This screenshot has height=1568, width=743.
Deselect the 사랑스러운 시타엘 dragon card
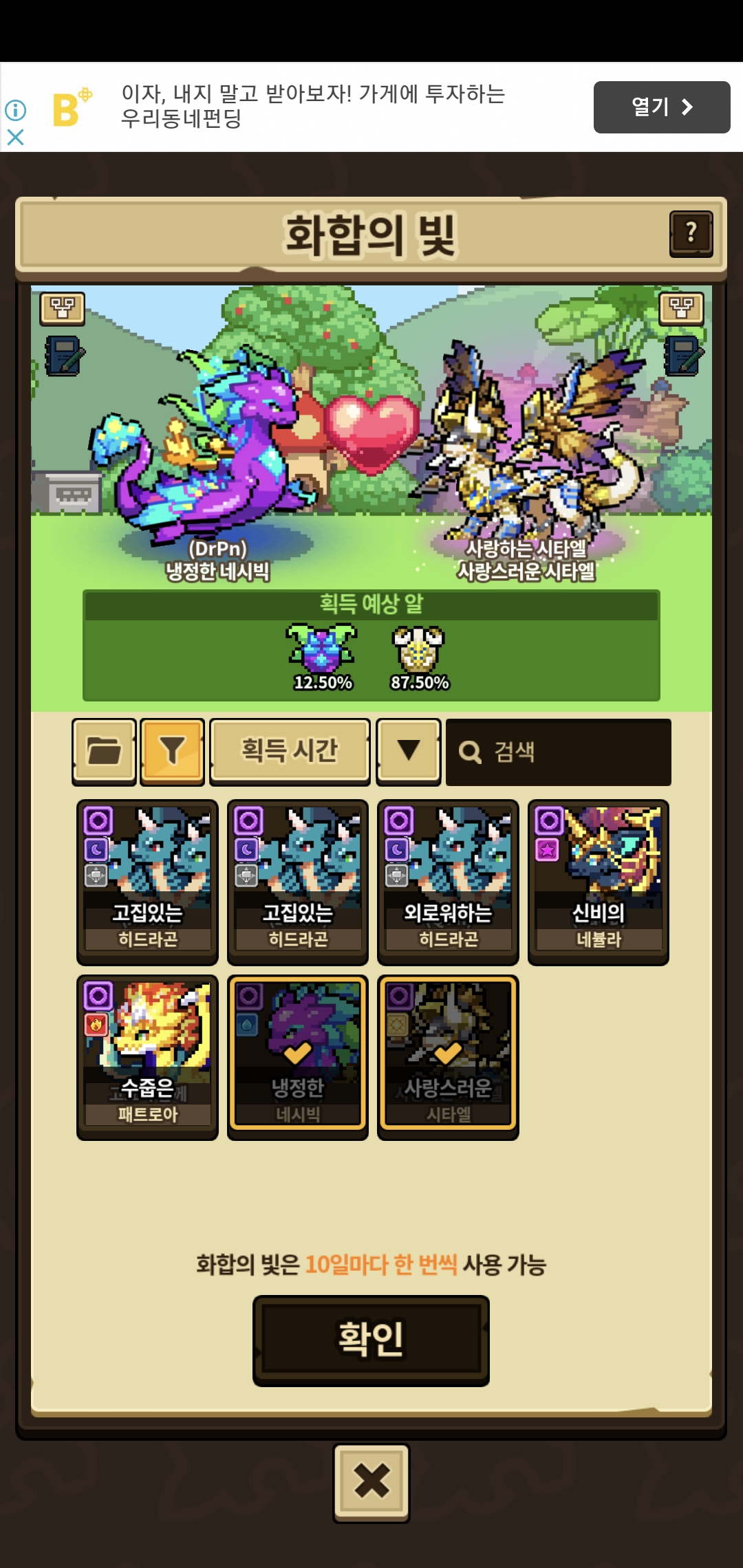tap(448, 1057)
